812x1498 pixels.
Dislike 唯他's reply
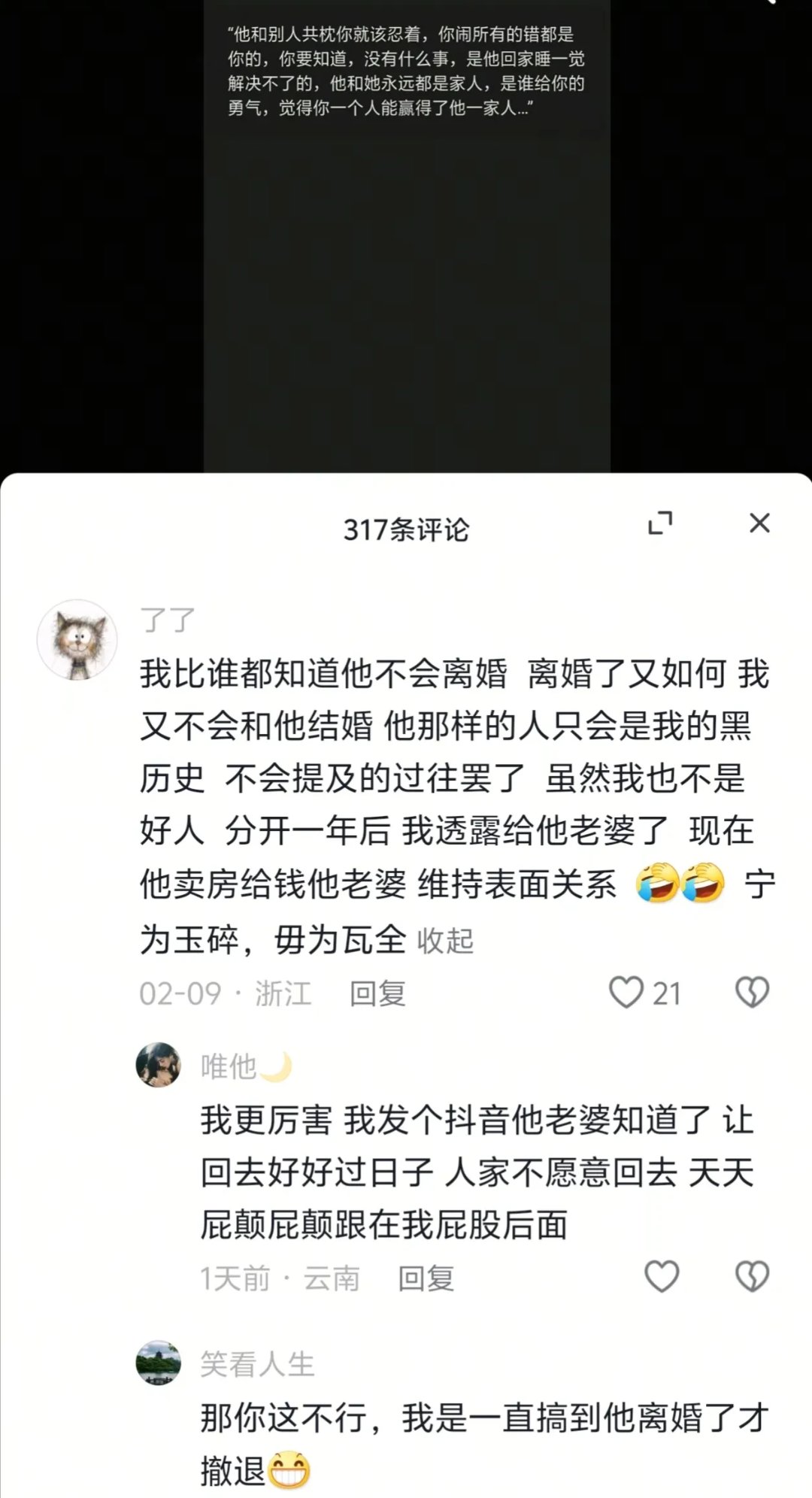tap(752, 1277)
